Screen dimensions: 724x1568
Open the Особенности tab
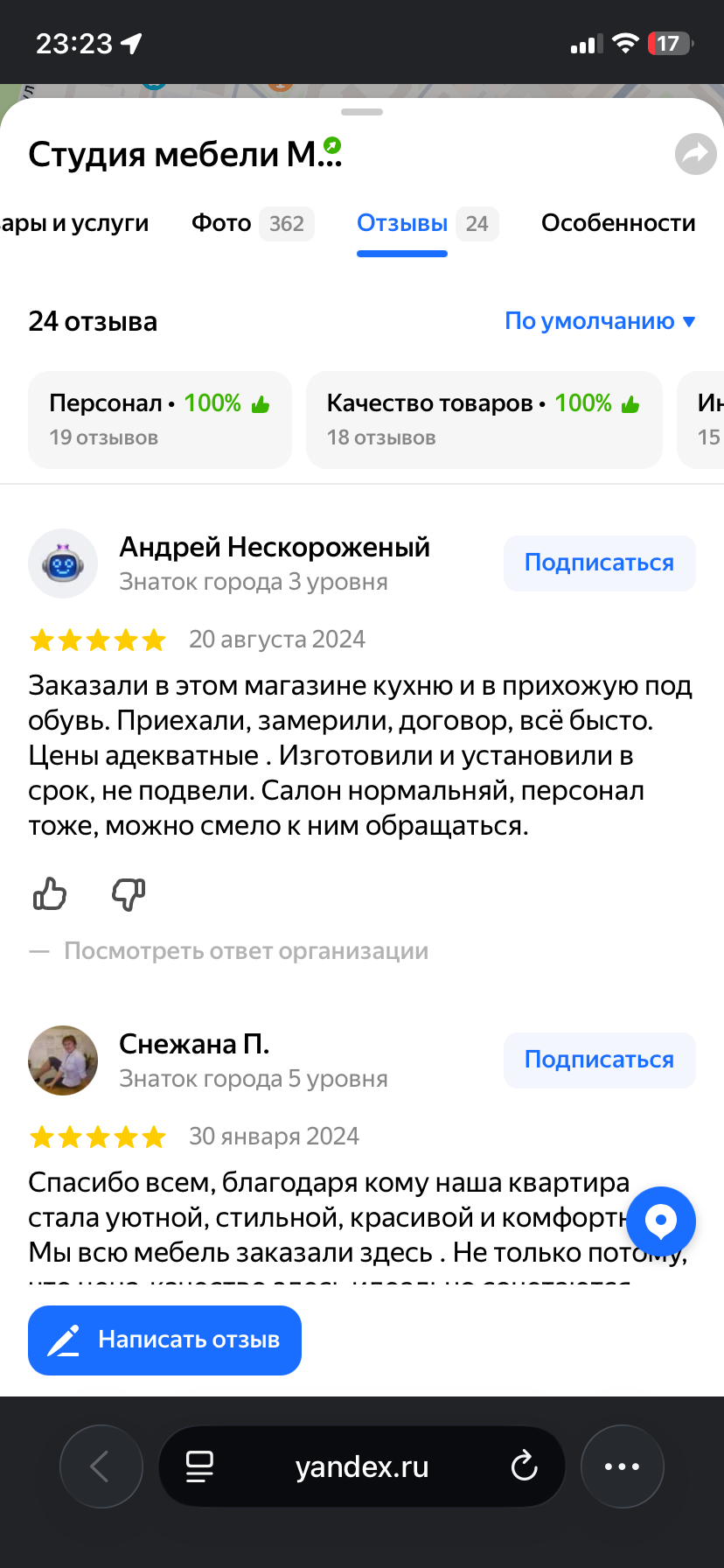coord(618,224)
